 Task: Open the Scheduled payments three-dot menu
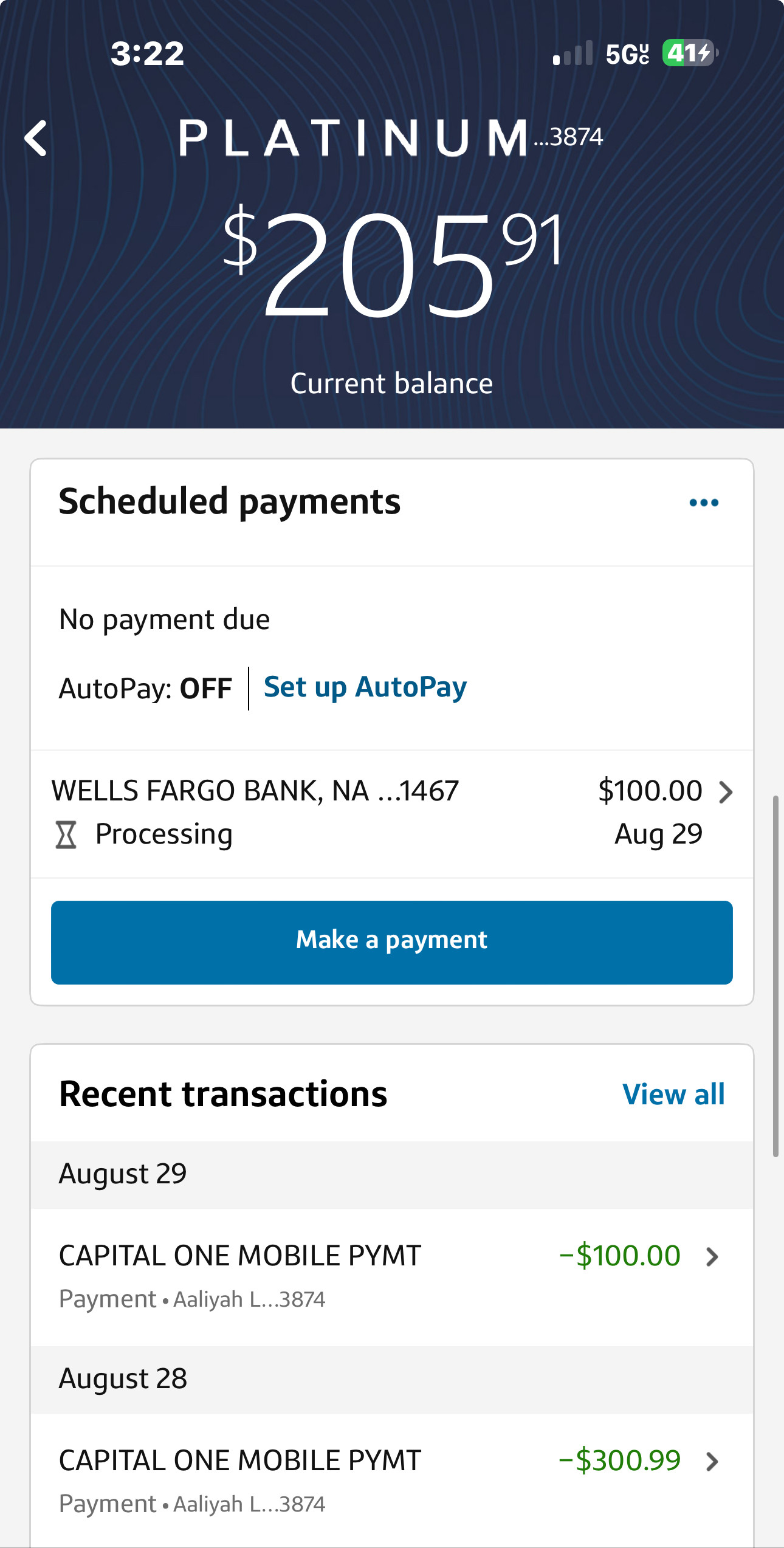click(x=704, y=503)
